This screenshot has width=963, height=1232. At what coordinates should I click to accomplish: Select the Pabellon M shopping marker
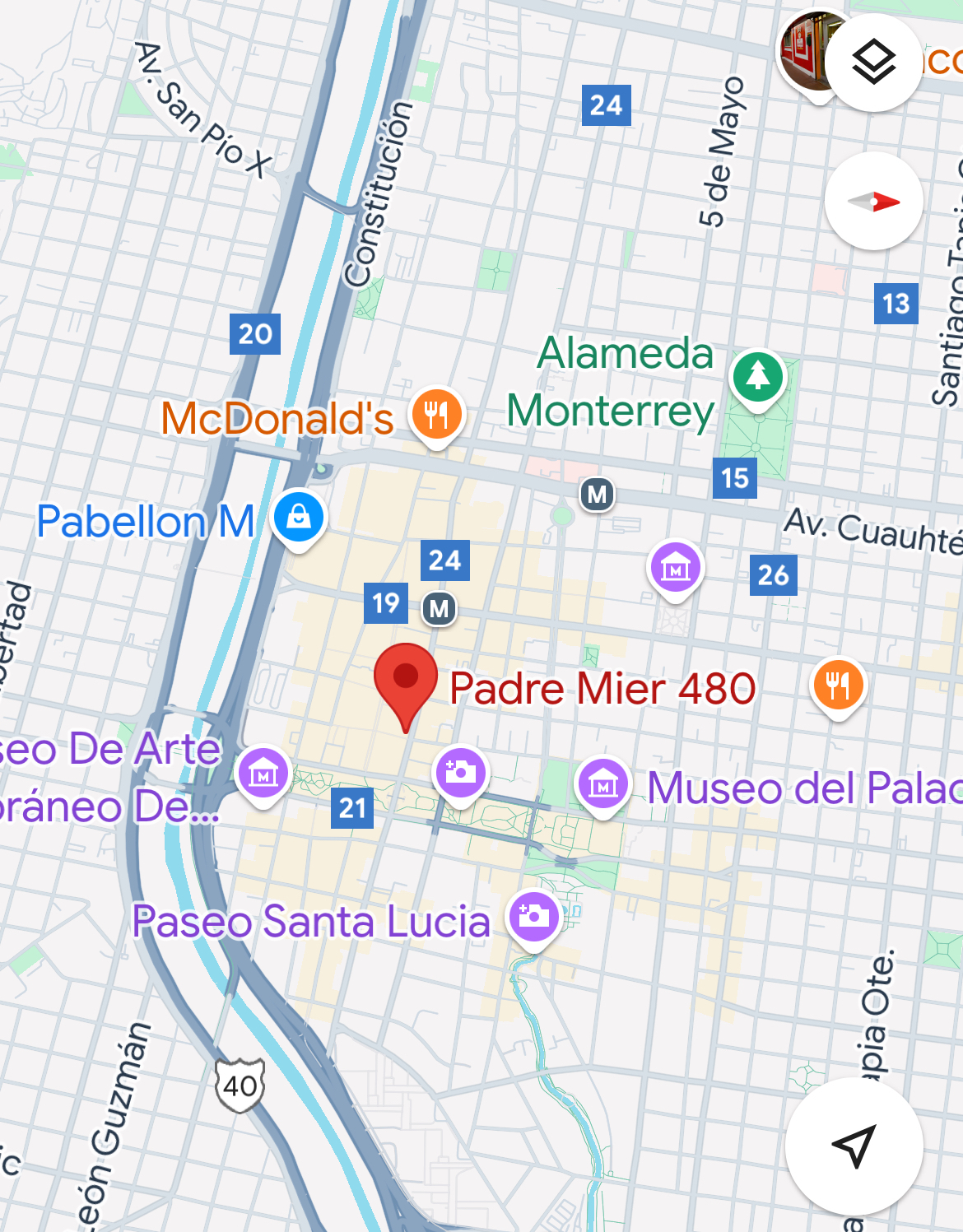pos(299,517)
